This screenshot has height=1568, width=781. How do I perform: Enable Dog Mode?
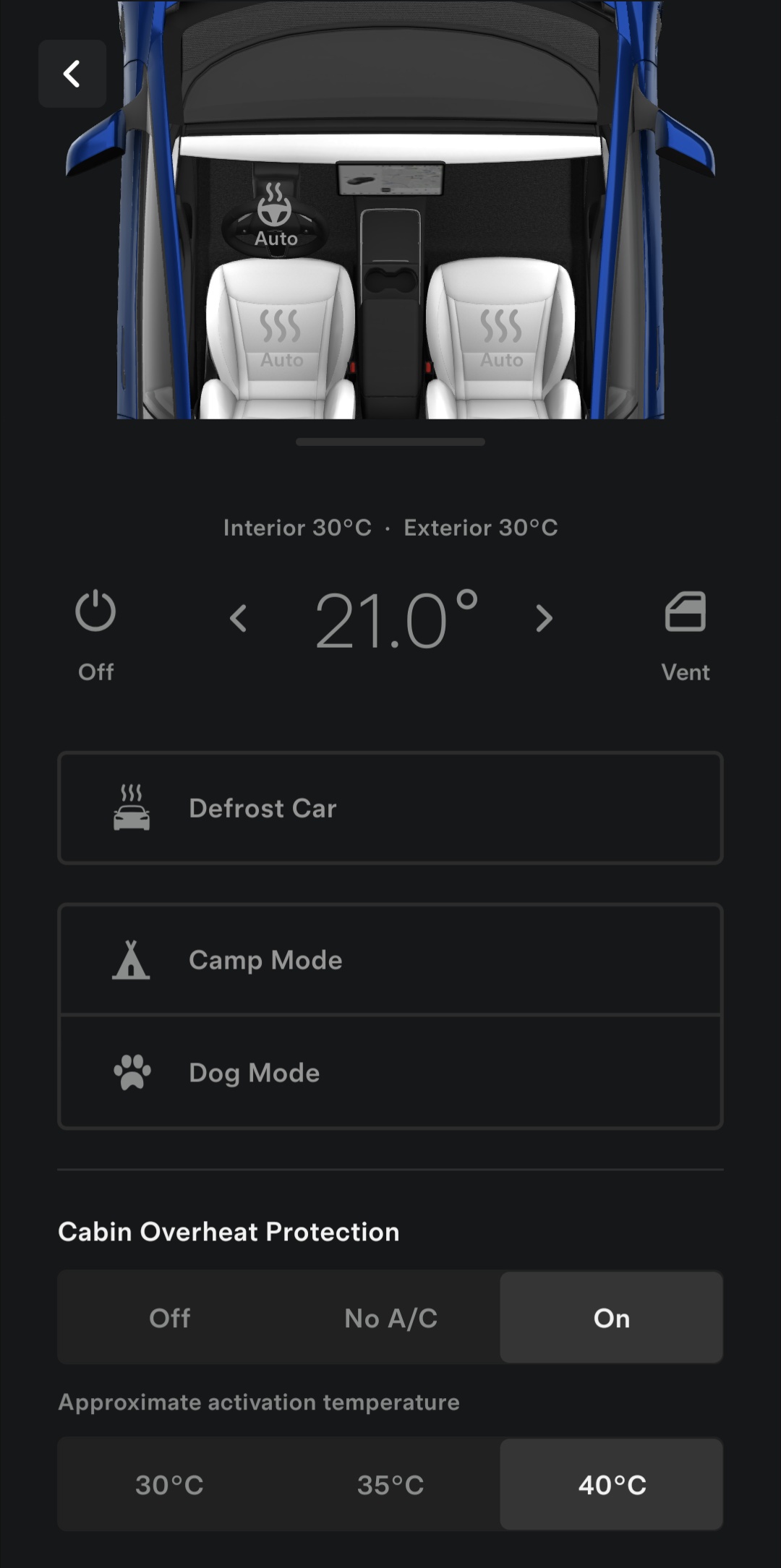tap(390, 1073)
